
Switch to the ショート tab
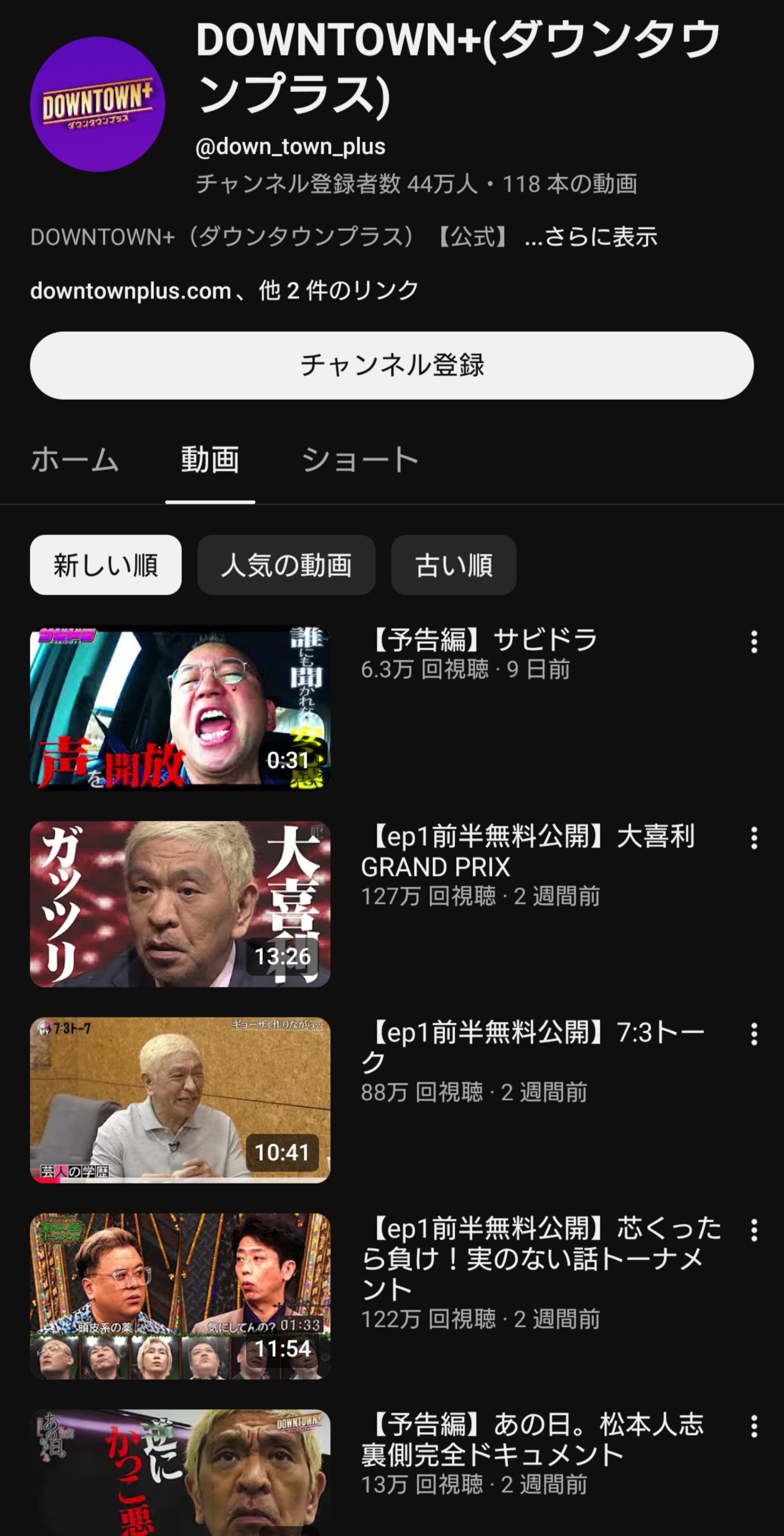tap(360, 460)
